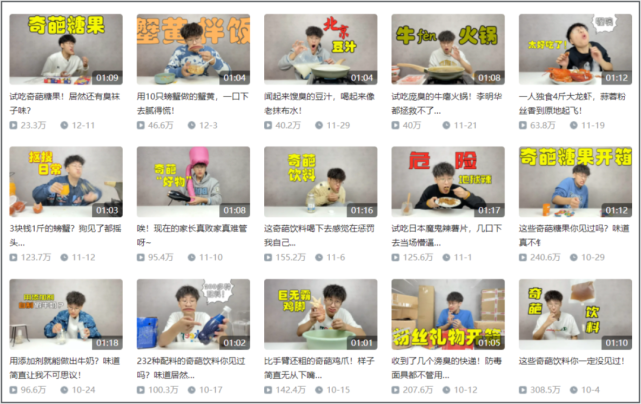Open the 日本魔鬼辣薯片 video
641x404 pixels.
447,181
